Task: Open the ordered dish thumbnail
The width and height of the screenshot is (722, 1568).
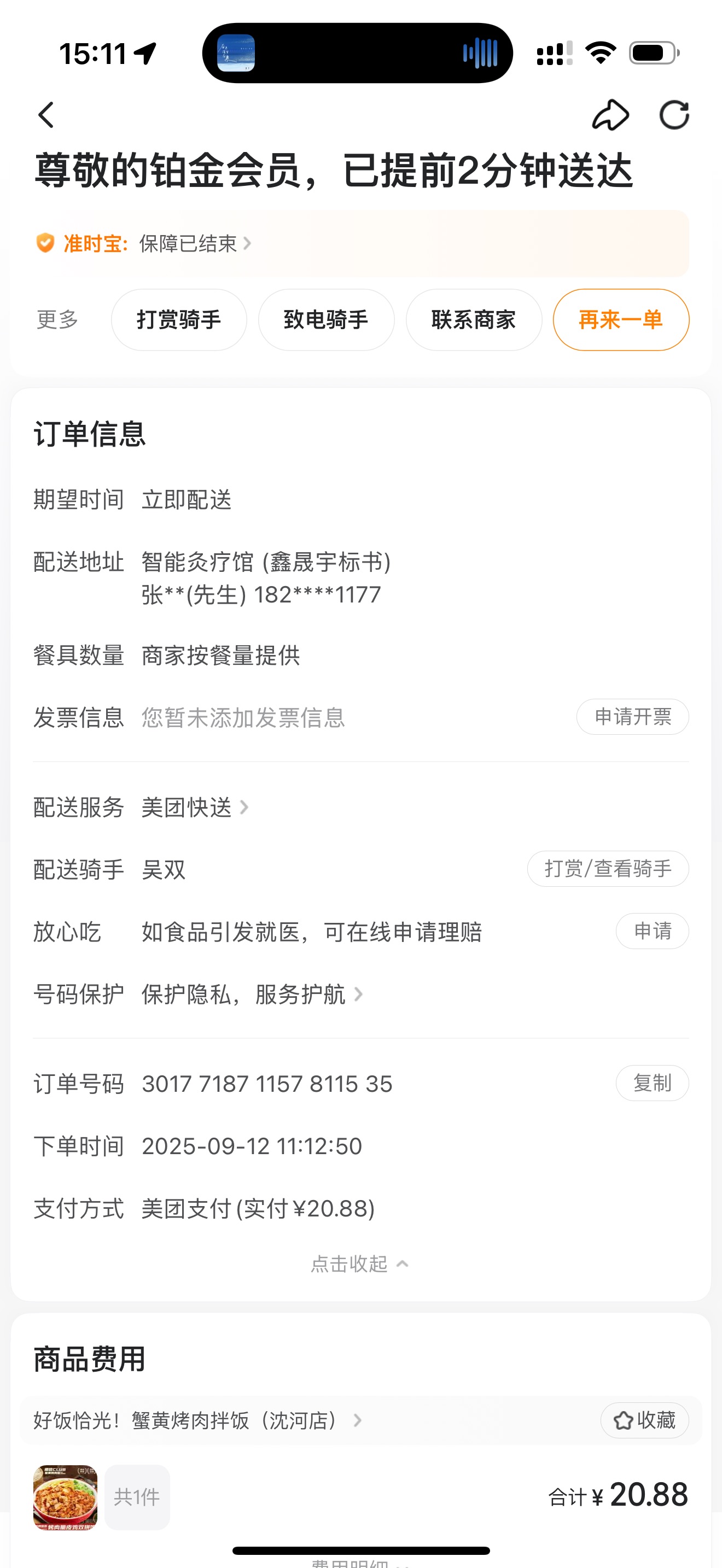Action: 65,1497
